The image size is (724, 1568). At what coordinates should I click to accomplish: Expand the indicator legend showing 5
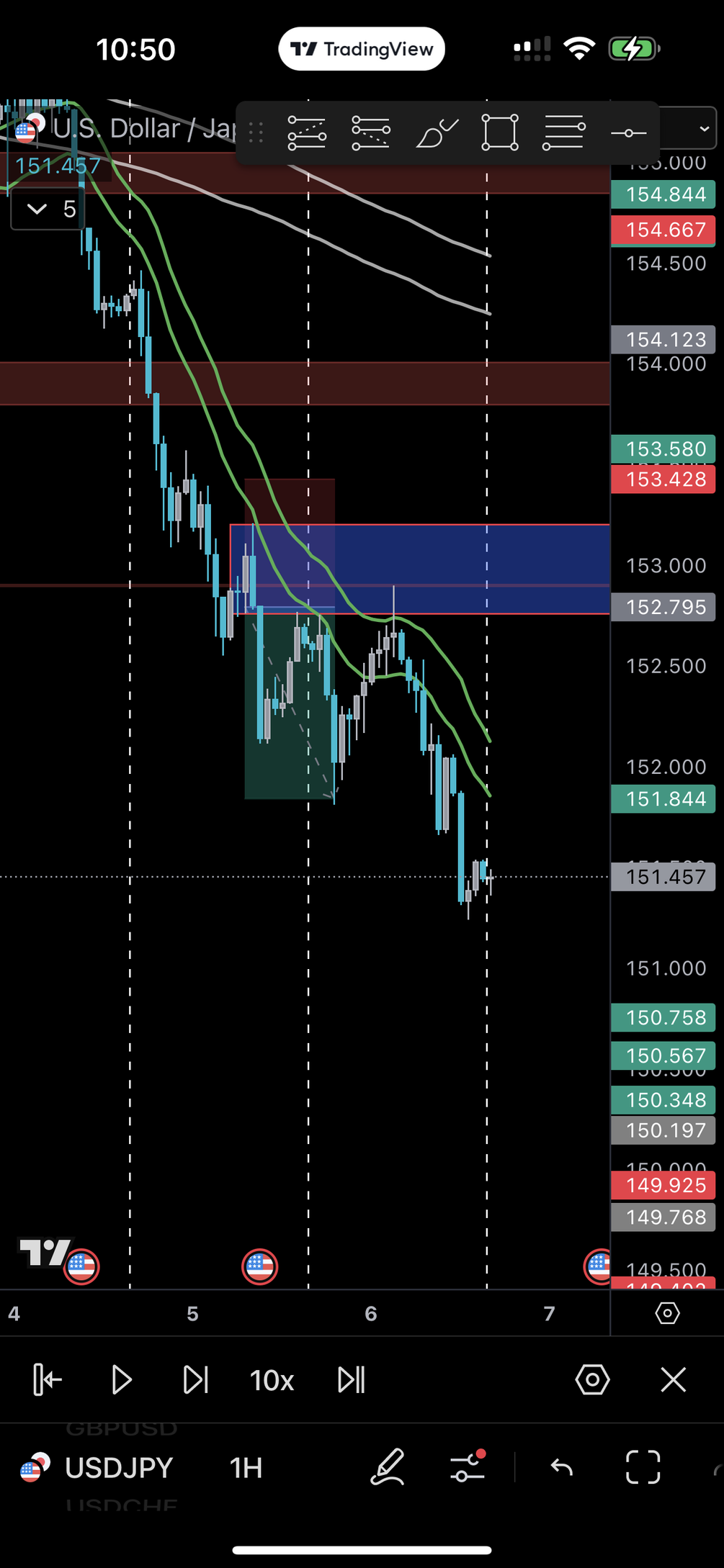[x=37, y=209]
